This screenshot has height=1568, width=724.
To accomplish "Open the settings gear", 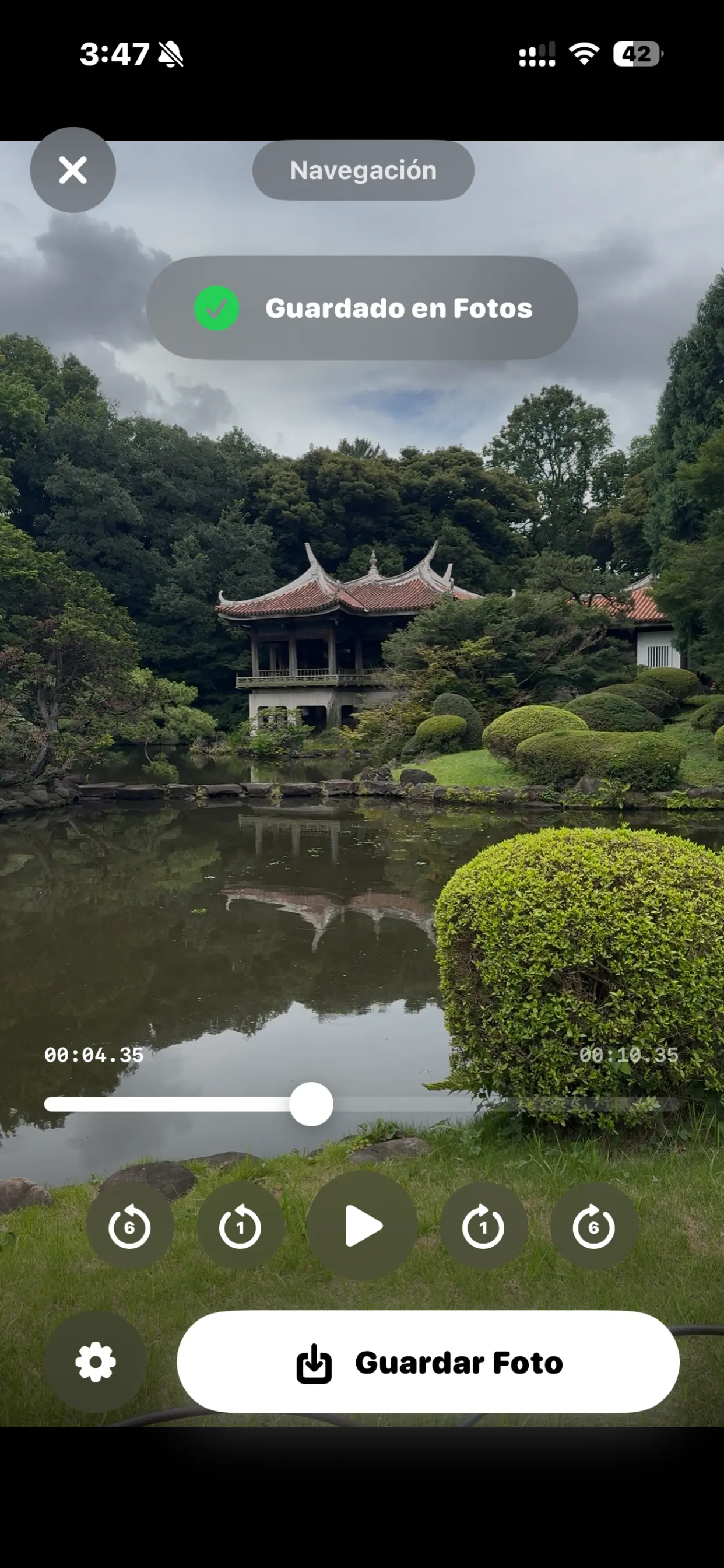I will click(96, 1362).
